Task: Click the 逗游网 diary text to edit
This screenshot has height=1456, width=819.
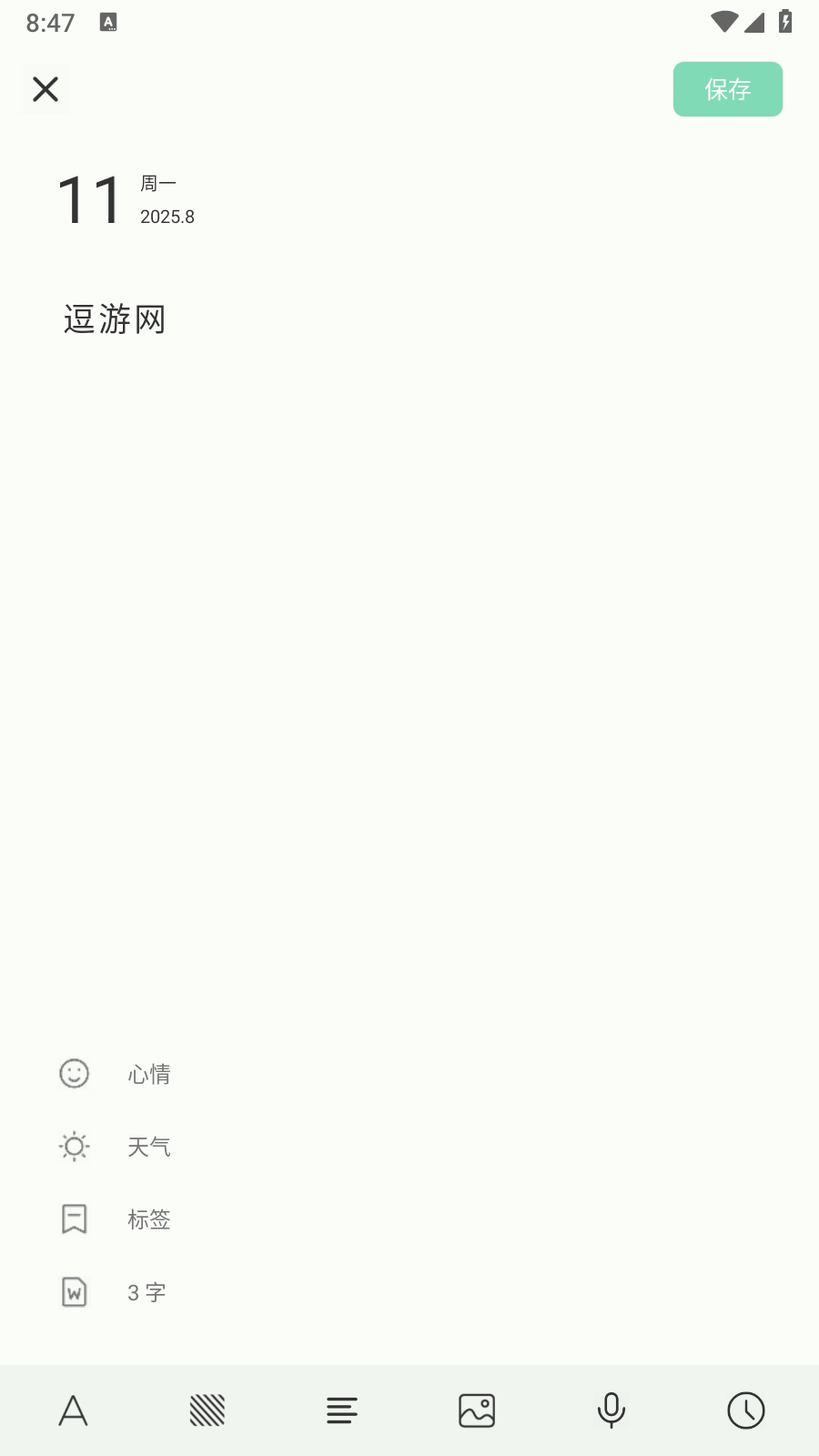Action: (114, 318)
